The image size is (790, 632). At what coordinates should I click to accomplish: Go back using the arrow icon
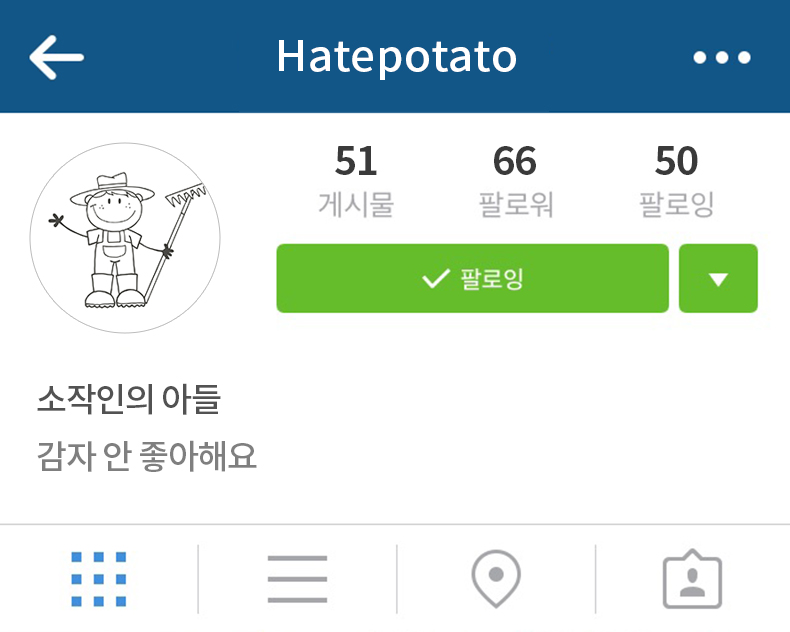[56, 57]
